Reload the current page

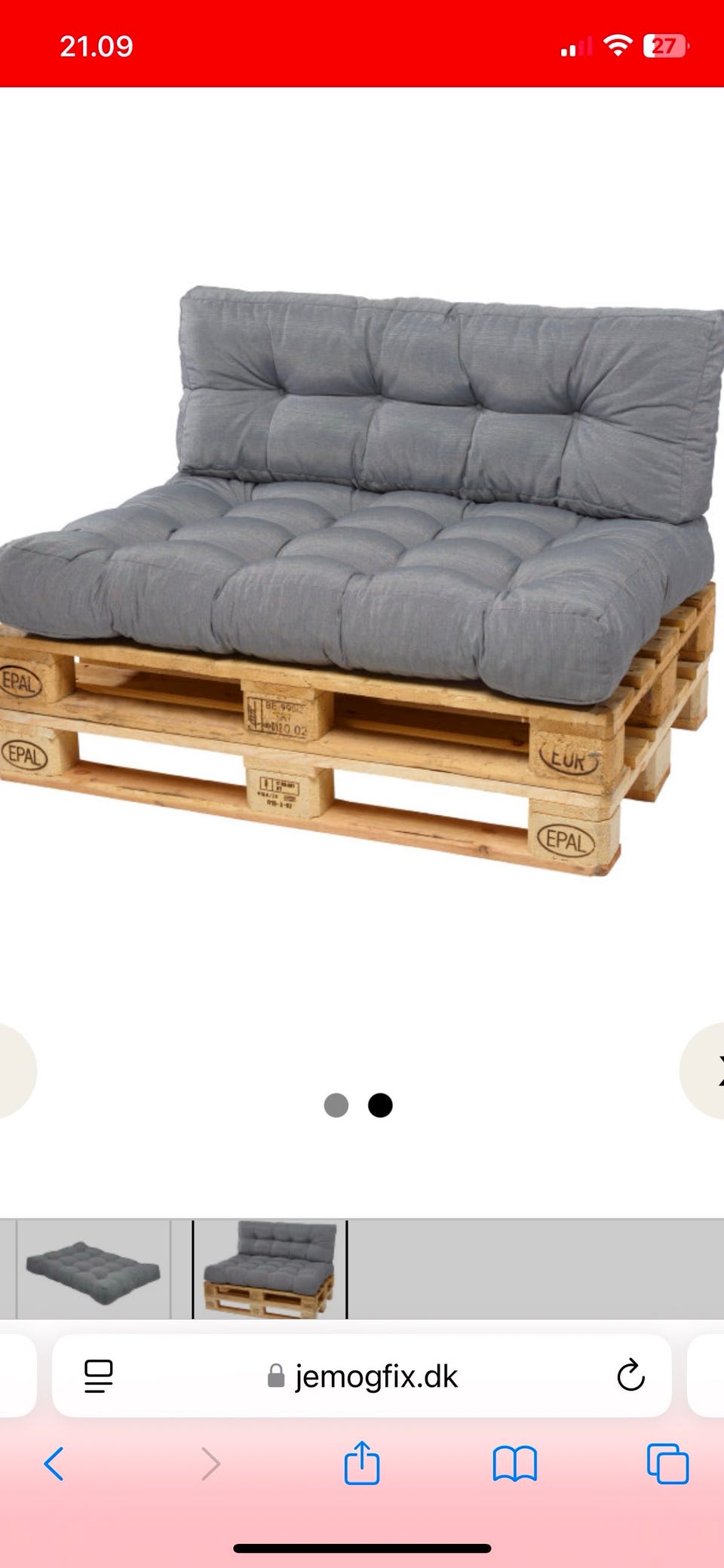point(630,1376)
